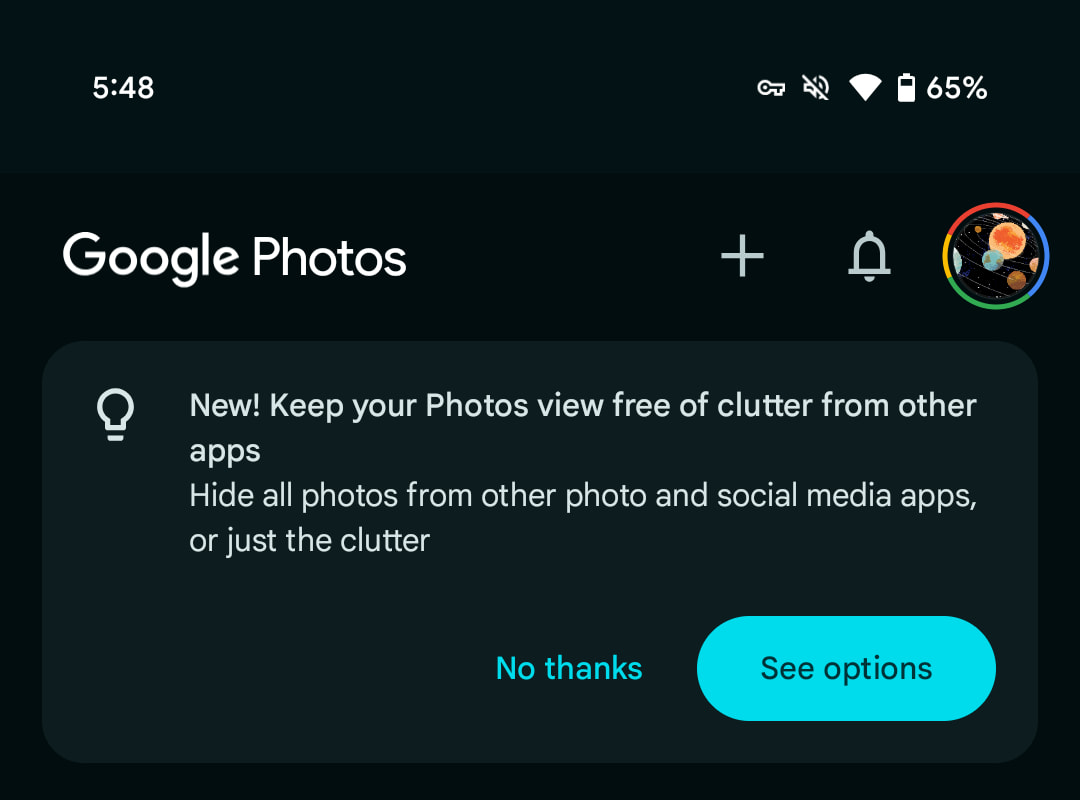Viewport: 1080px width, 800px height.
Task: Open the notifications bell
Action: click(x=869, y=257)
